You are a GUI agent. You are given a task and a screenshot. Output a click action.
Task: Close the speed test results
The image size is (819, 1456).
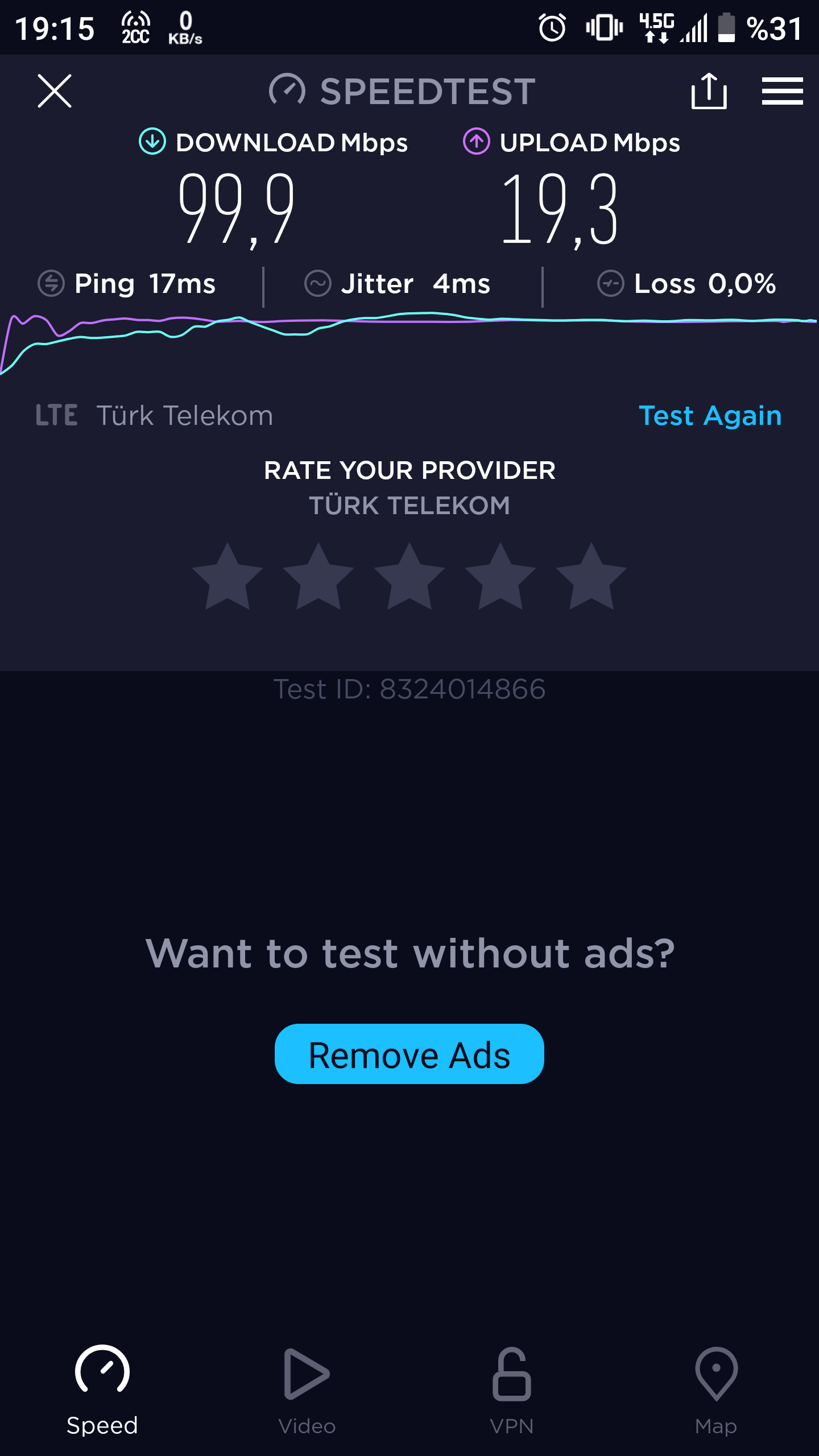(55, 91)
